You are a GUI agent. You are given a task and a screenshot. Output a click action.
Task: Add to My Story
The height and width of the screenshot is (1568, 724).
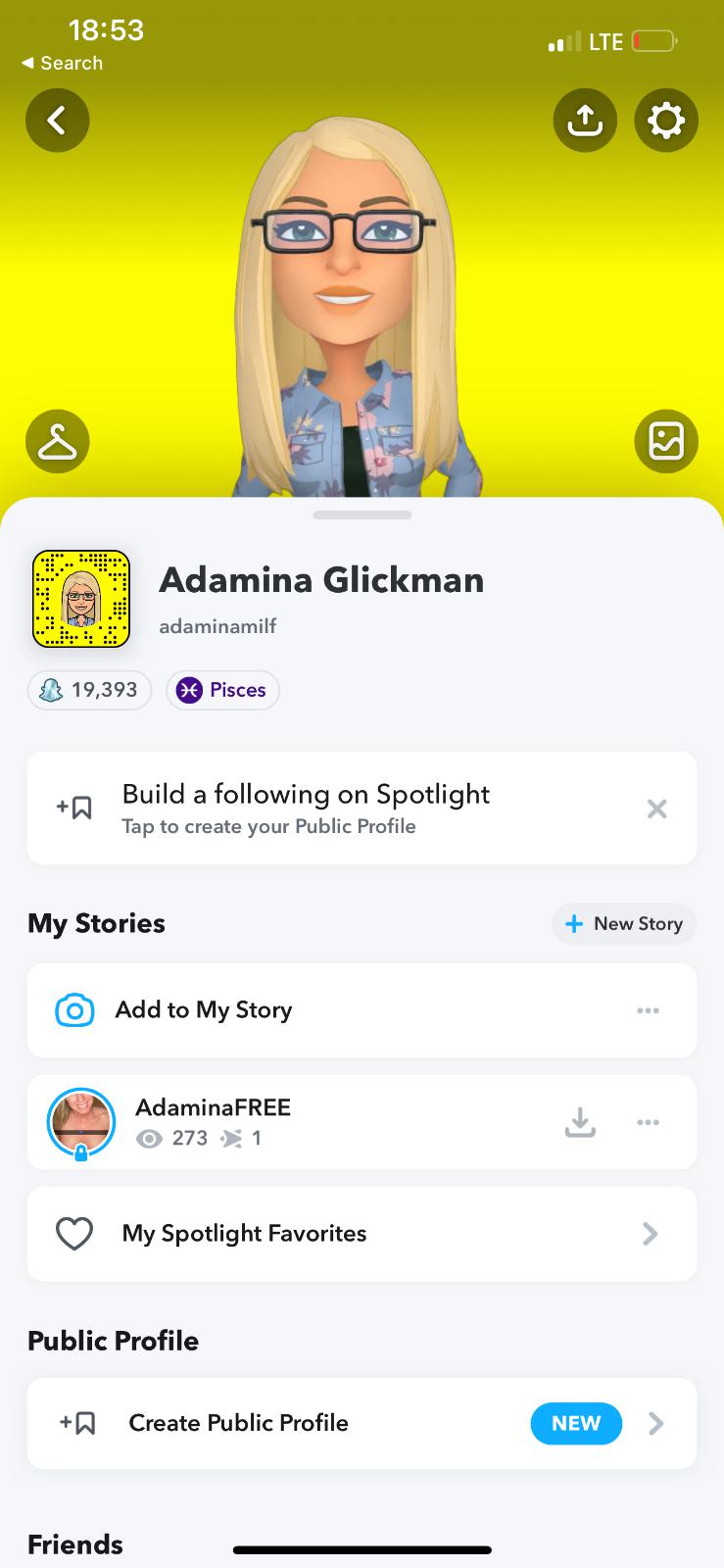click(204, 1010)
